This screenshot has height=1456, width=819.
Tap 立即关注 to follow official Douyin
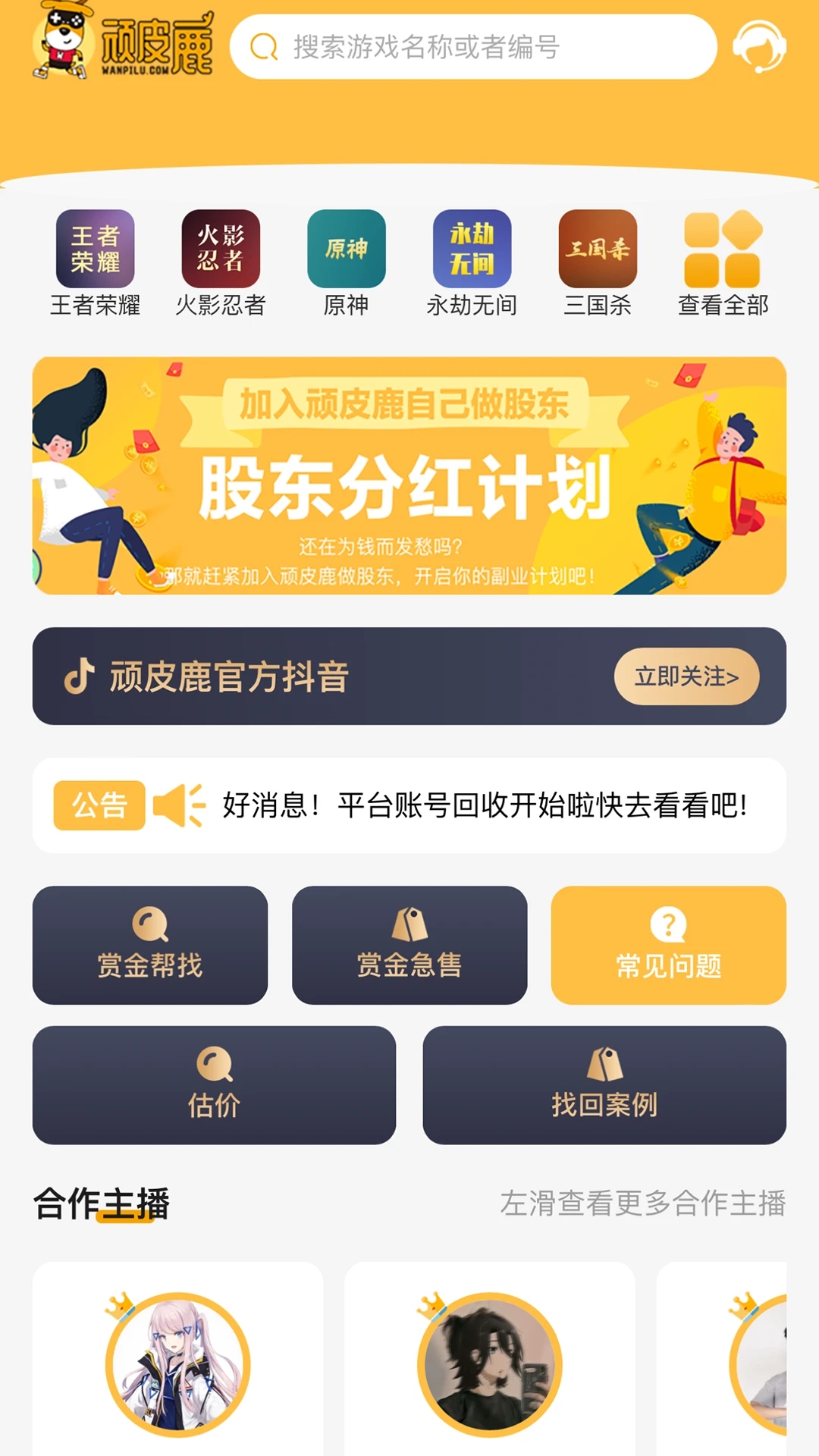coord(686,676)
